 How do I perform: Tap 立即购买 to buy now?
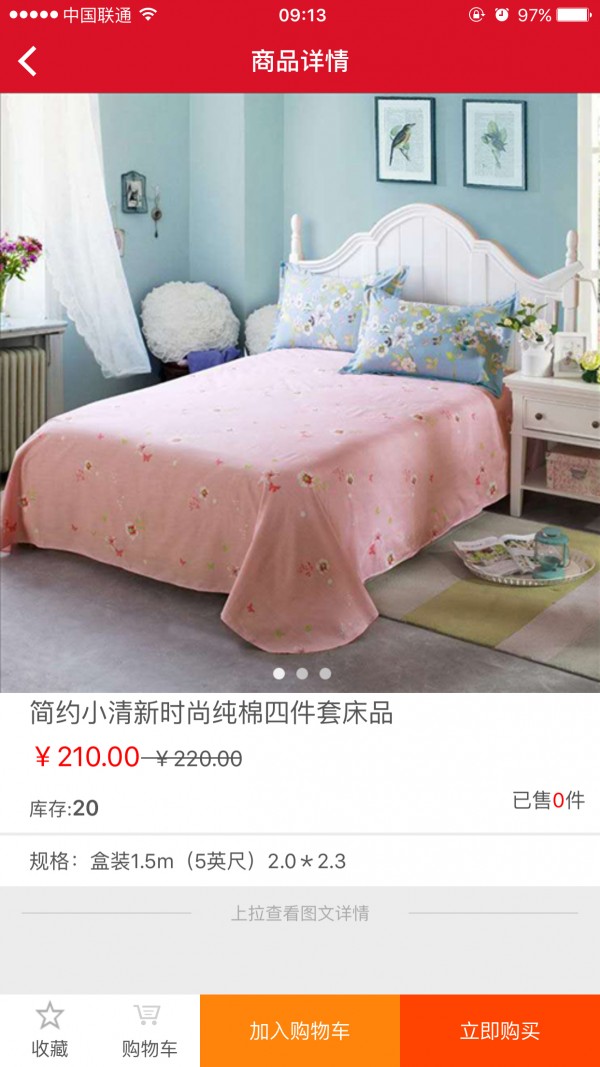click(500, 1031)
